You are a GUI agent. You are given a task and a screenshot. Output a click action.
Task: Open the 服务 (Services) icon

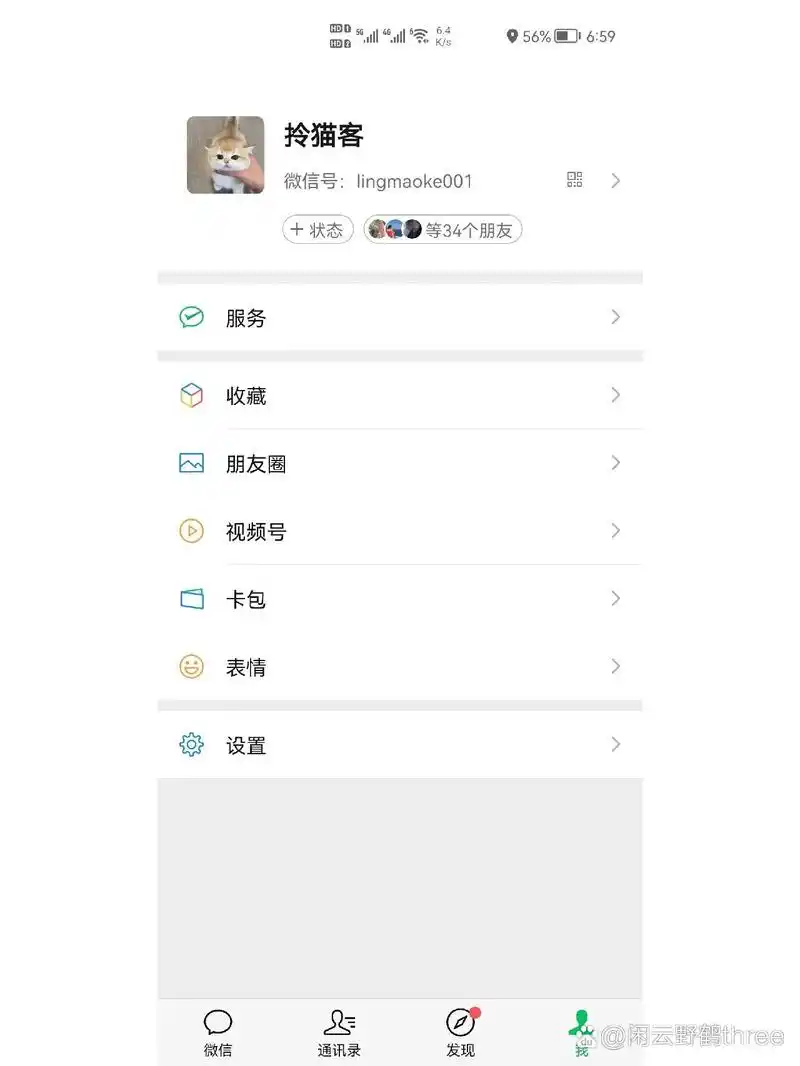[191, 317]
